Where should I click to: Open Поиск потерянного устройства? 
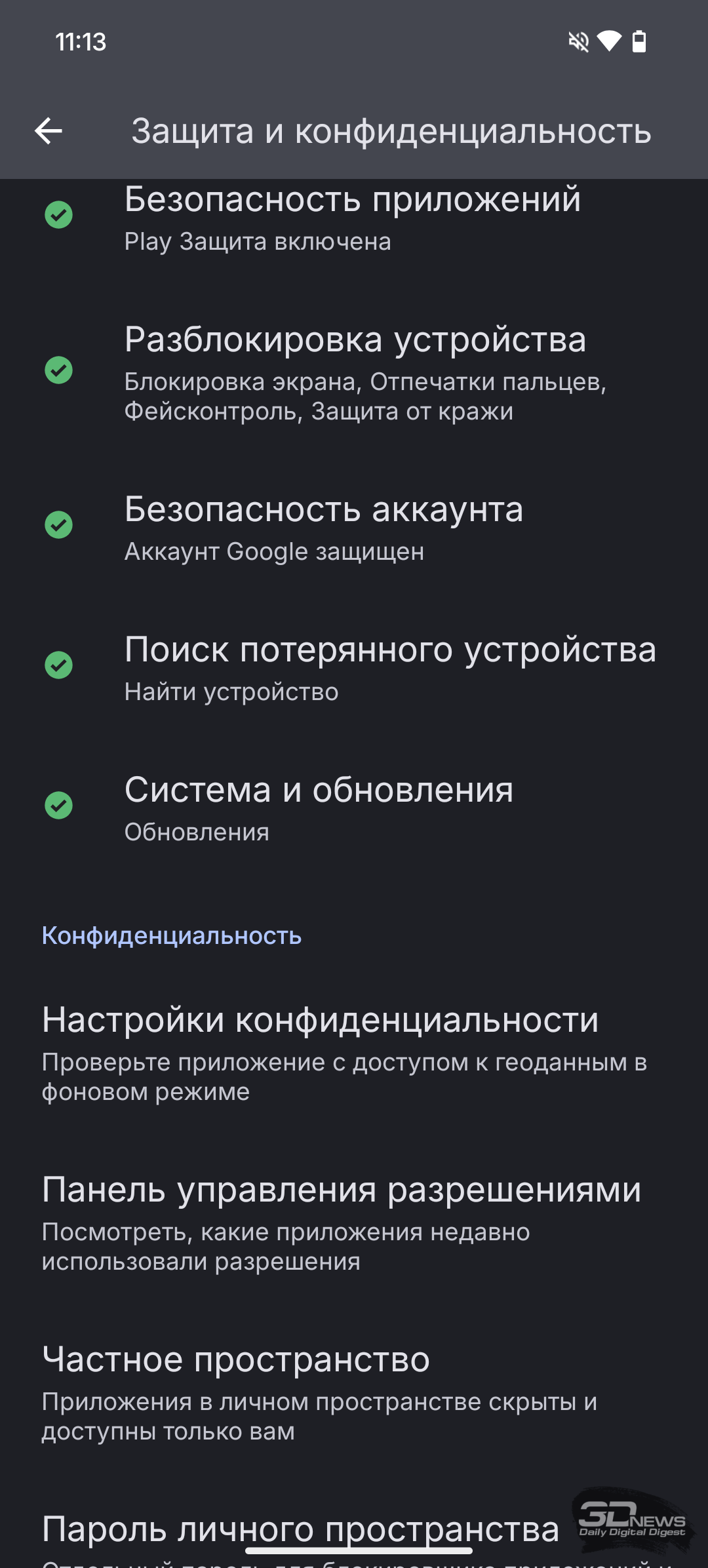(354, 667)
